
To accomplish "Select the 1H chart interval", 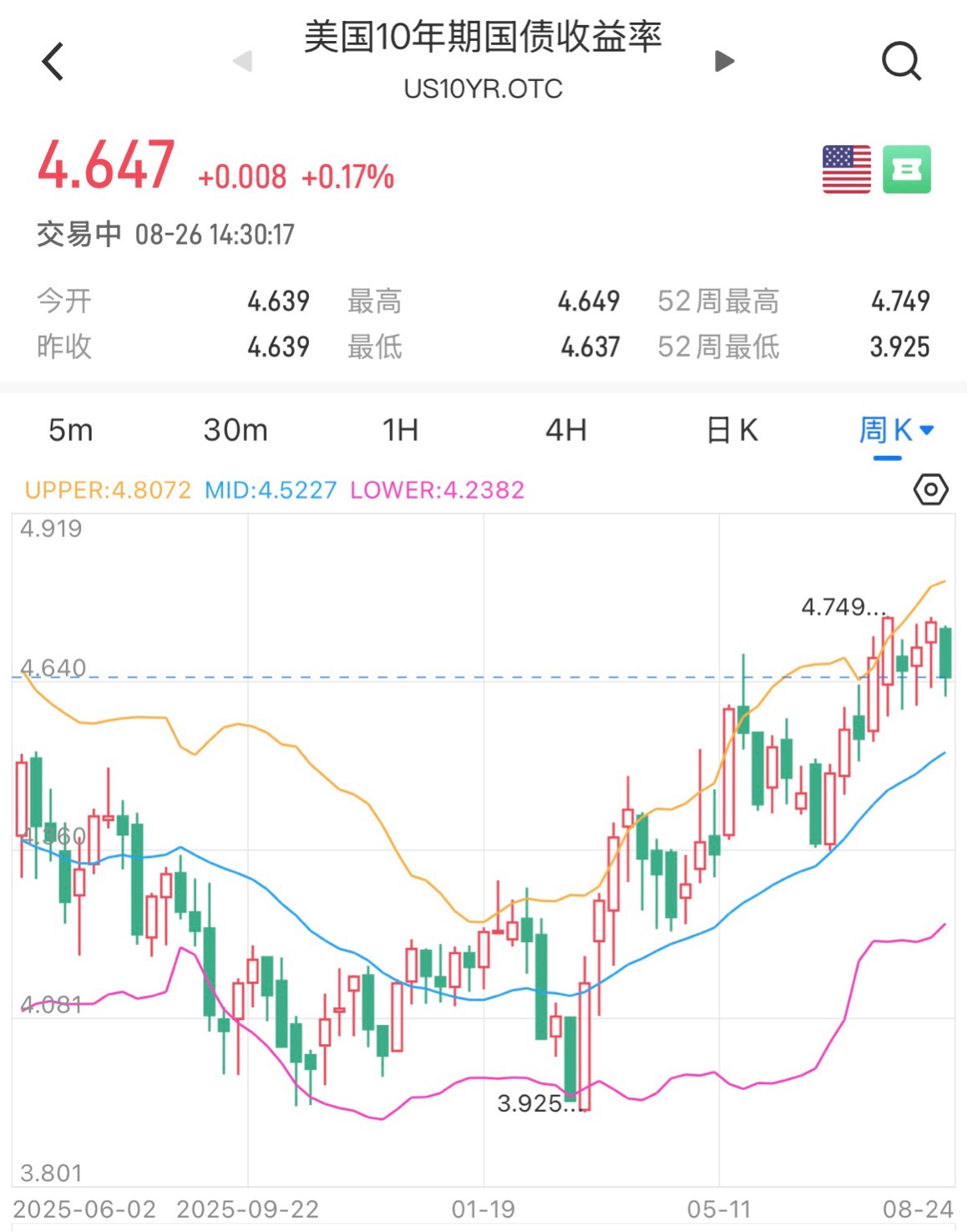I will pyautogui.click(x=400, y=430).
